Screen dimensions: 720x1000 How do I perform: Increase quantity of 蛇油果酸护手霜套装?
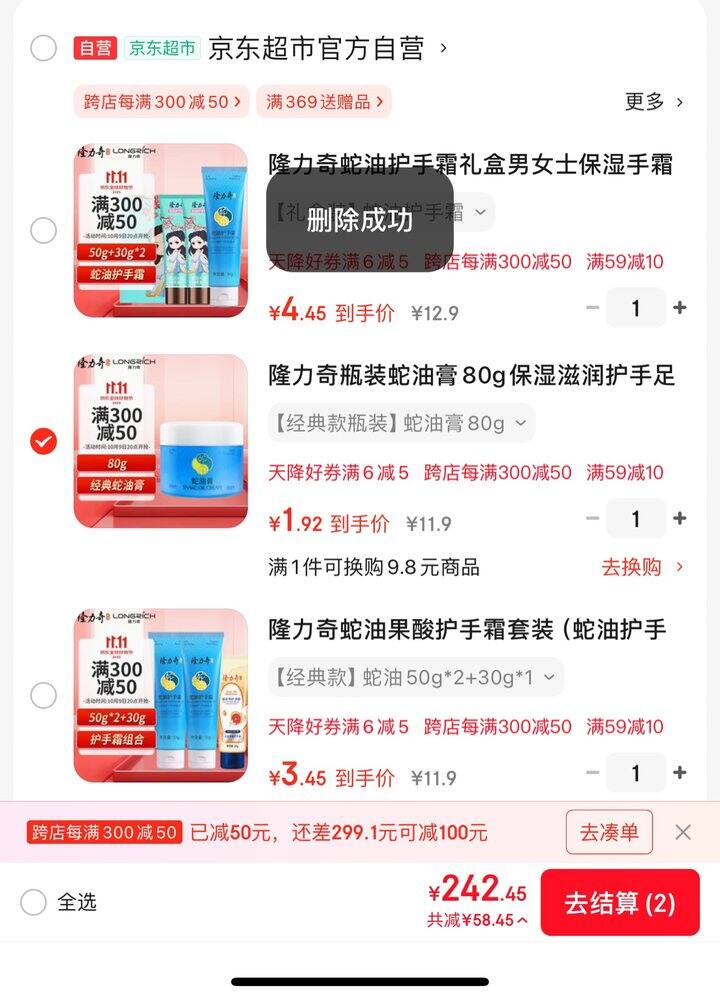coord(680,773)
